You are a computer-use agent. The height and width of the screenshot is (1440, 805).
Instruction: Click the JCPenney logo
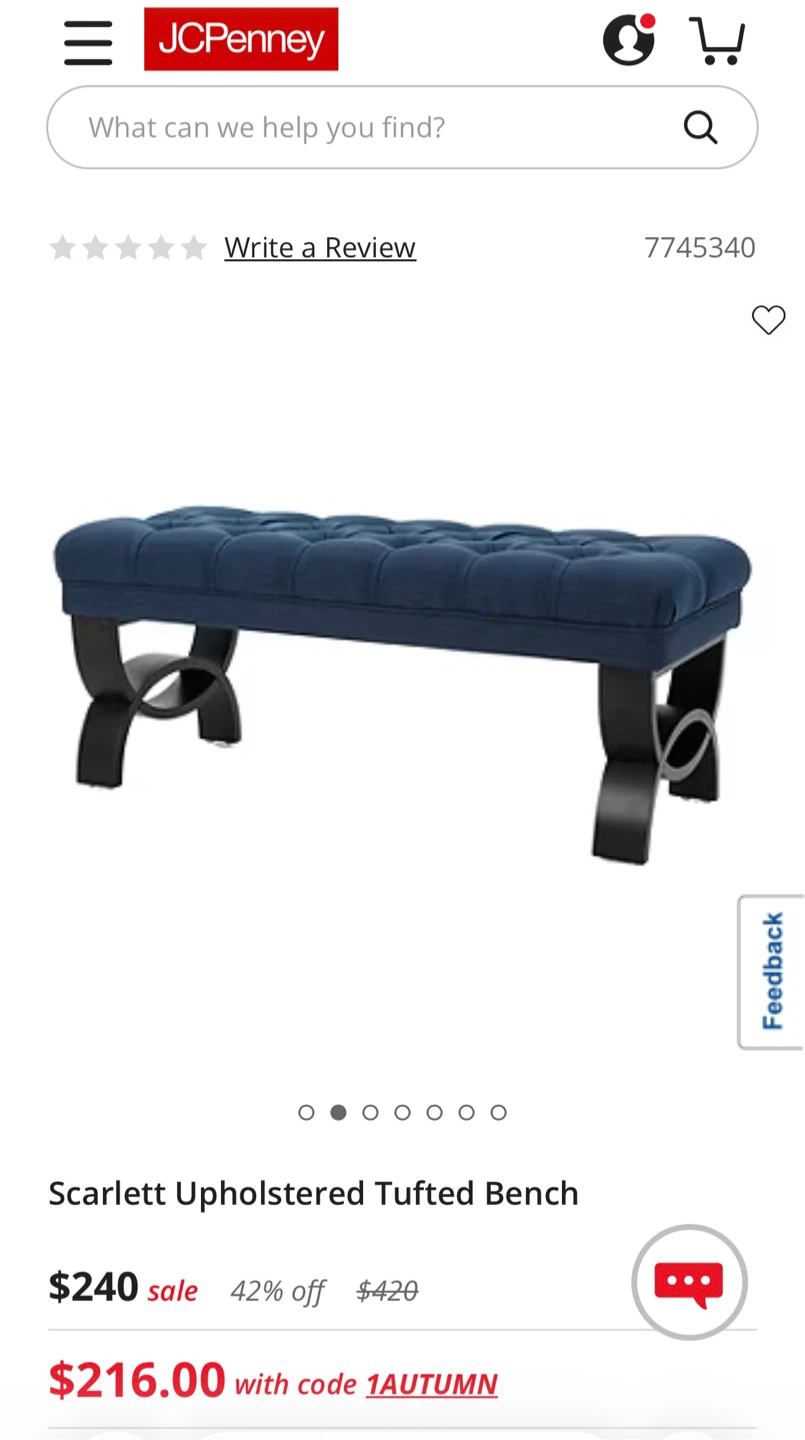coord(241,40)
